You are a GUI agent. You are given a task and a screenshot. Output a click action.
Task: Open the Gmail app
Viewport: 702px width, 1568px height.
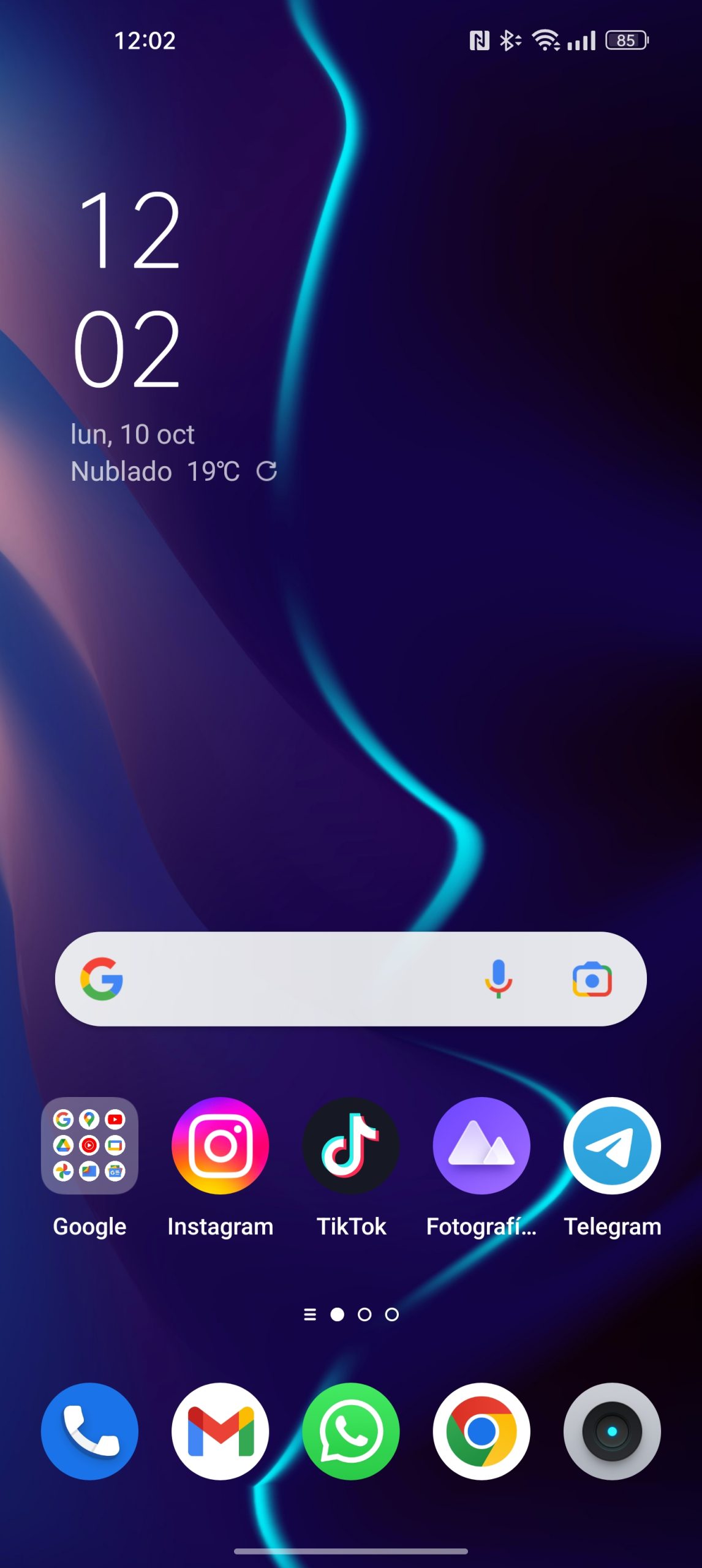pyautogui.click(x=220, y=1431)
